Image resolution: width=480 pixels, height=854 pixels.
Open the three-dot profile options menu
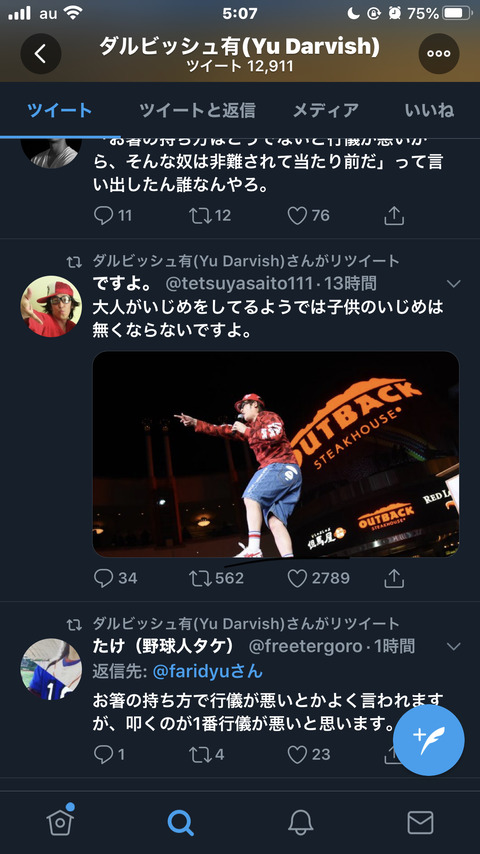click(x=439, y=53)
